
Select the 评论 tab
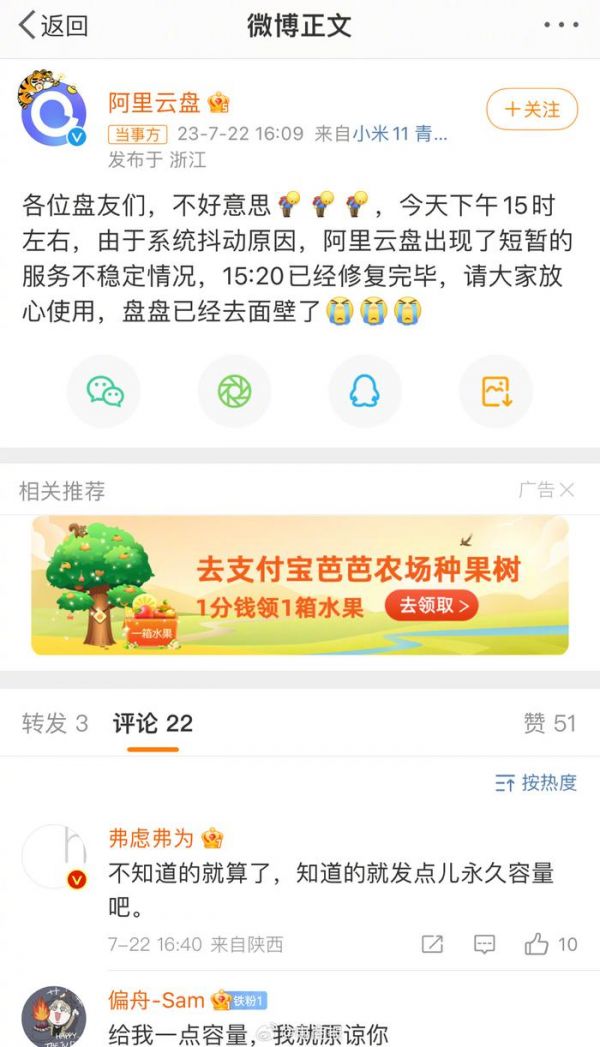[x=152, y=723]
